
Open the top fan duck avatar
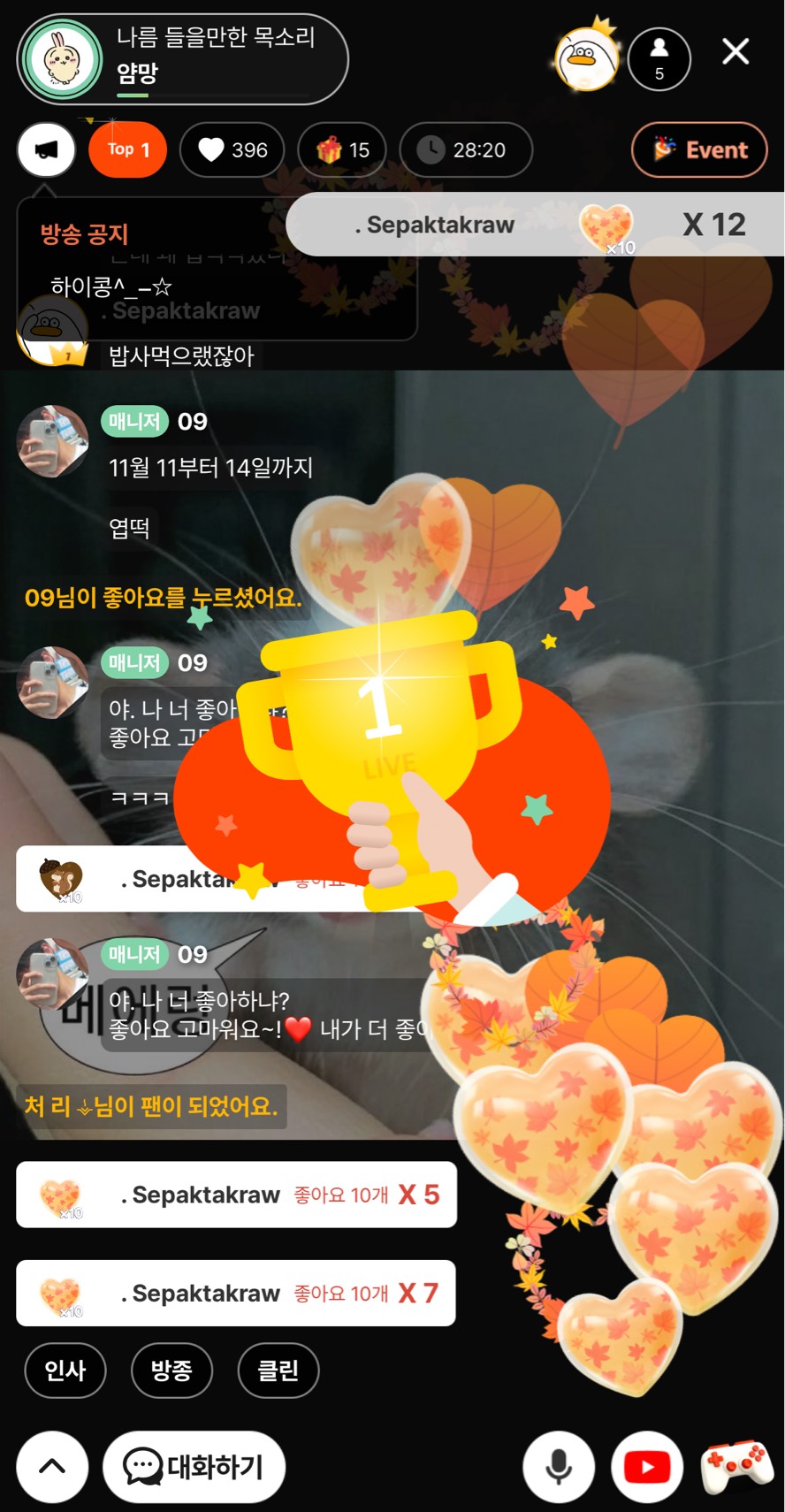pyautogui.click(x=584, y=58)
